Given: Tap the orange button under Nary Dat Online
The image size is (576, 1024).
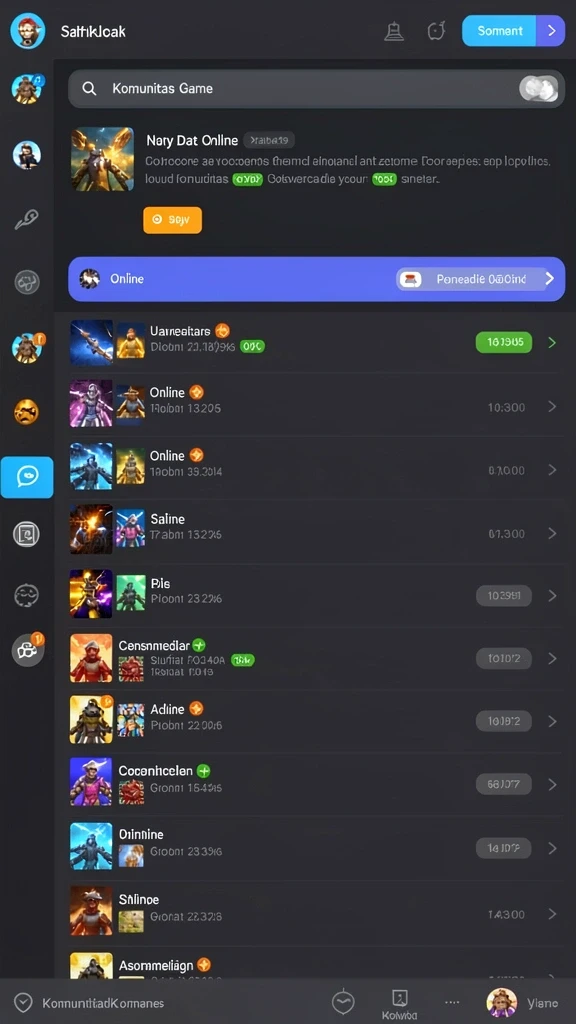Looking at the screenshot, I should [x=172, y=220].
